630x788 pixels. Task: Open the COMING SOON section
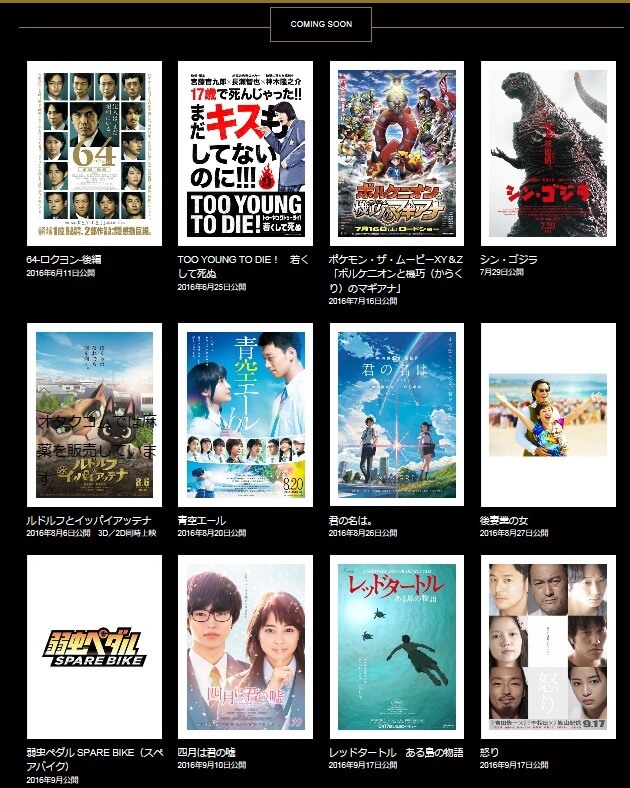pyautogui.click(x=320, y=24)
